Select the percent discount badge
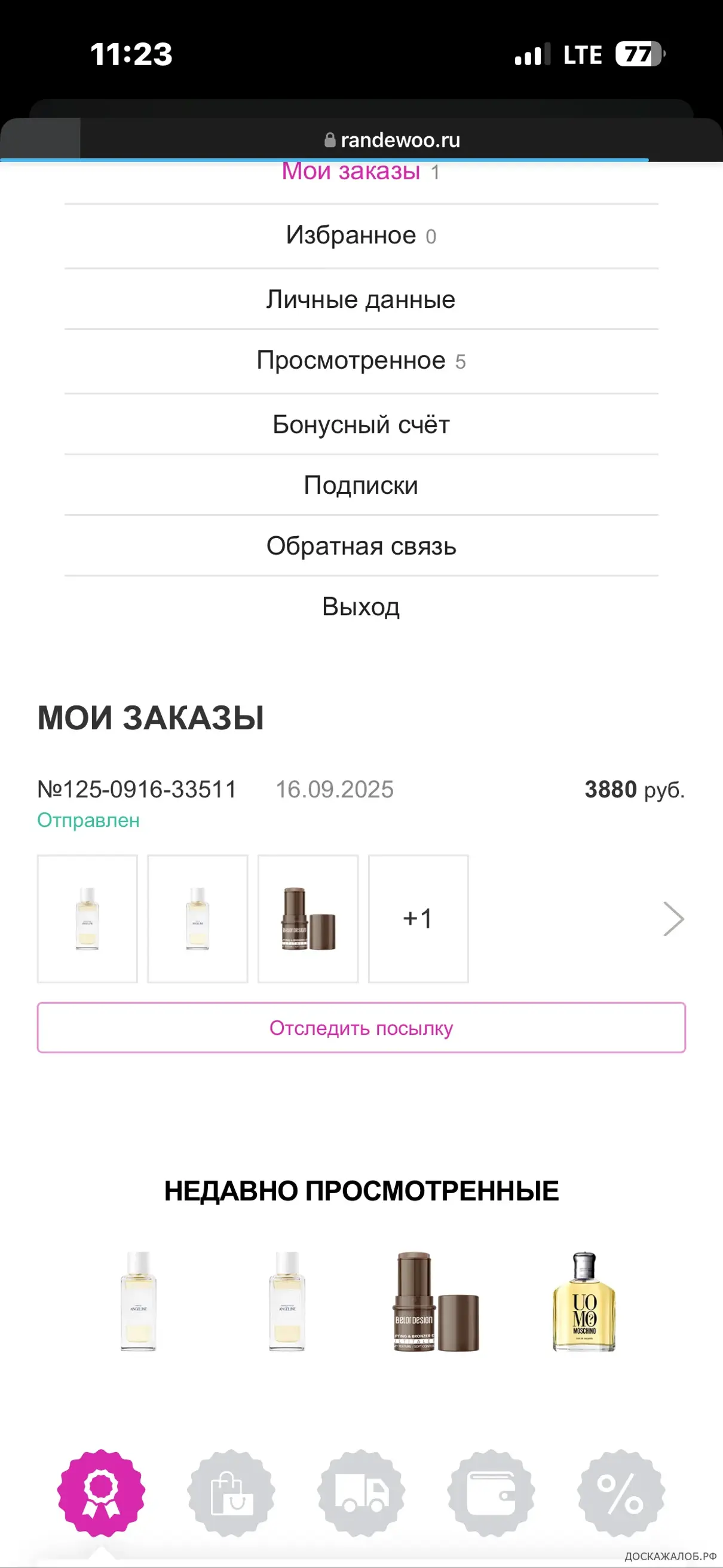This screenshot has width=723, height=1568. click(621, 1493)
